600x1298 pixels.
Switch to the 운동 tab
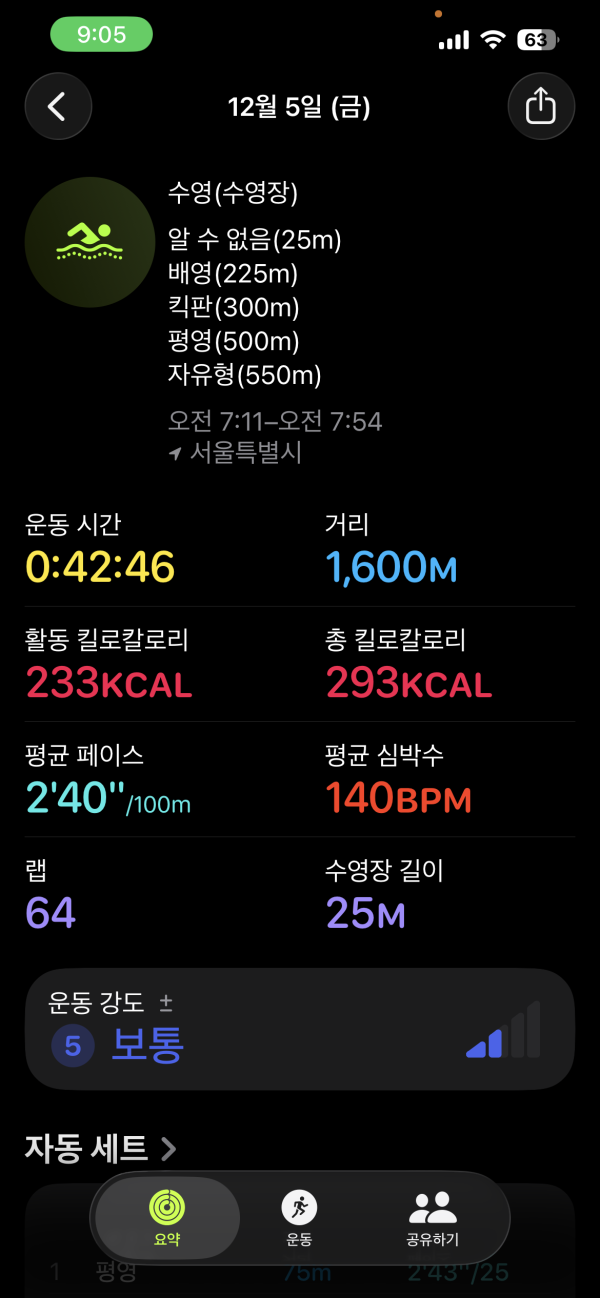click(299, 1218)
